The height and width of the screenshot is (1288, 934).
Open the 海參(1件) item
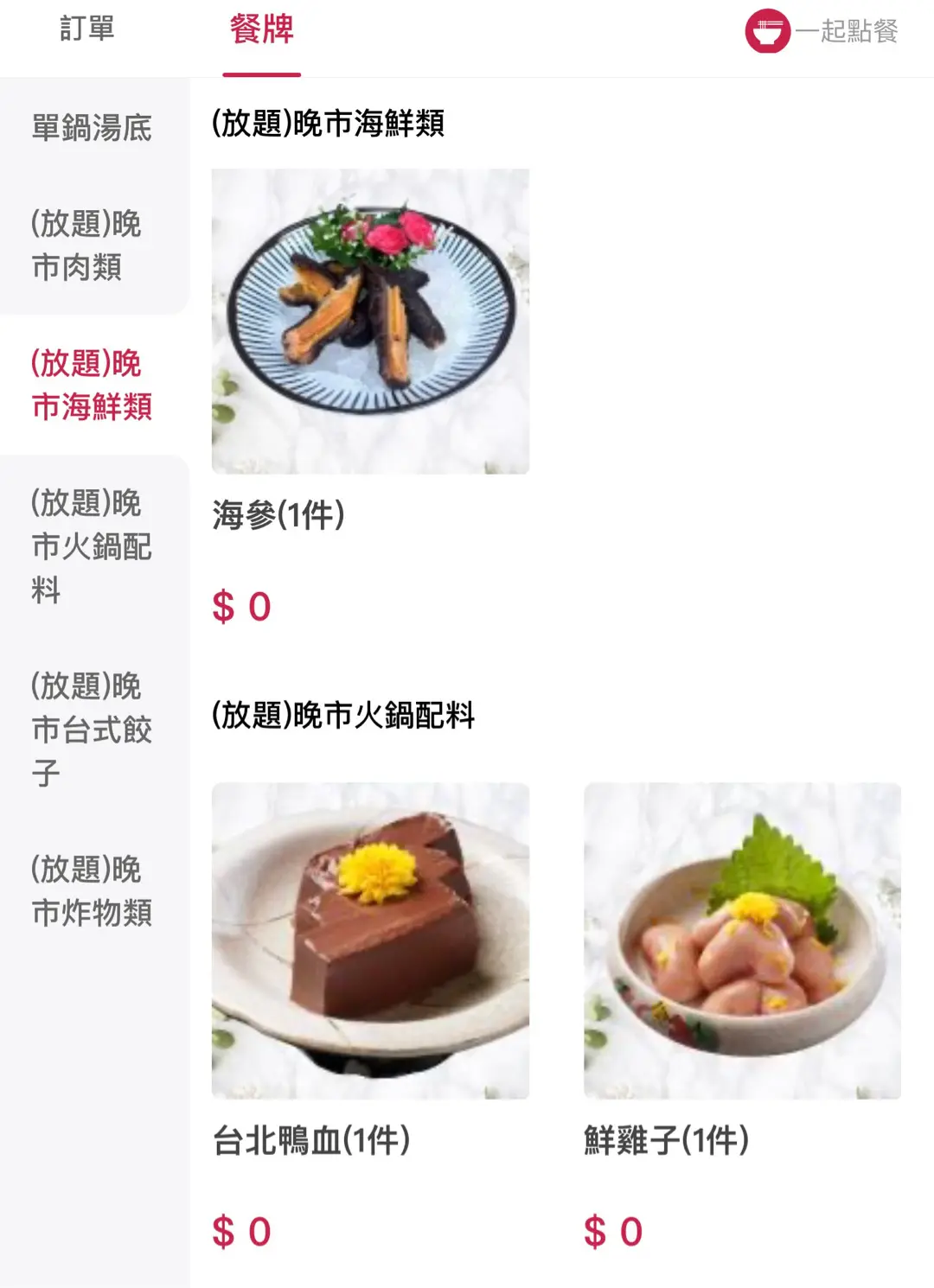(x=370, y=322)
